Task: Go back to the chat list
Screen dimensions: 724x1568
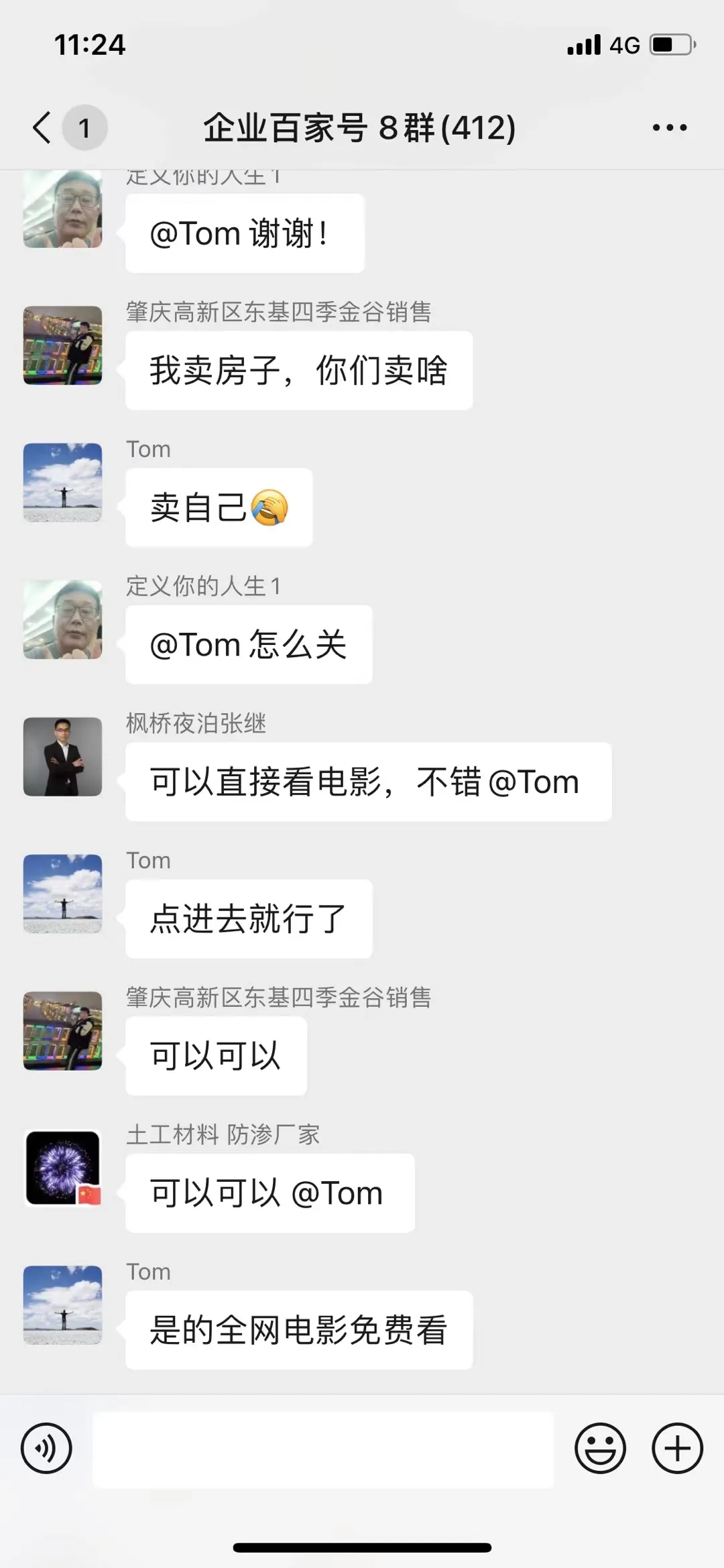Action: click(x=42, y=127)
